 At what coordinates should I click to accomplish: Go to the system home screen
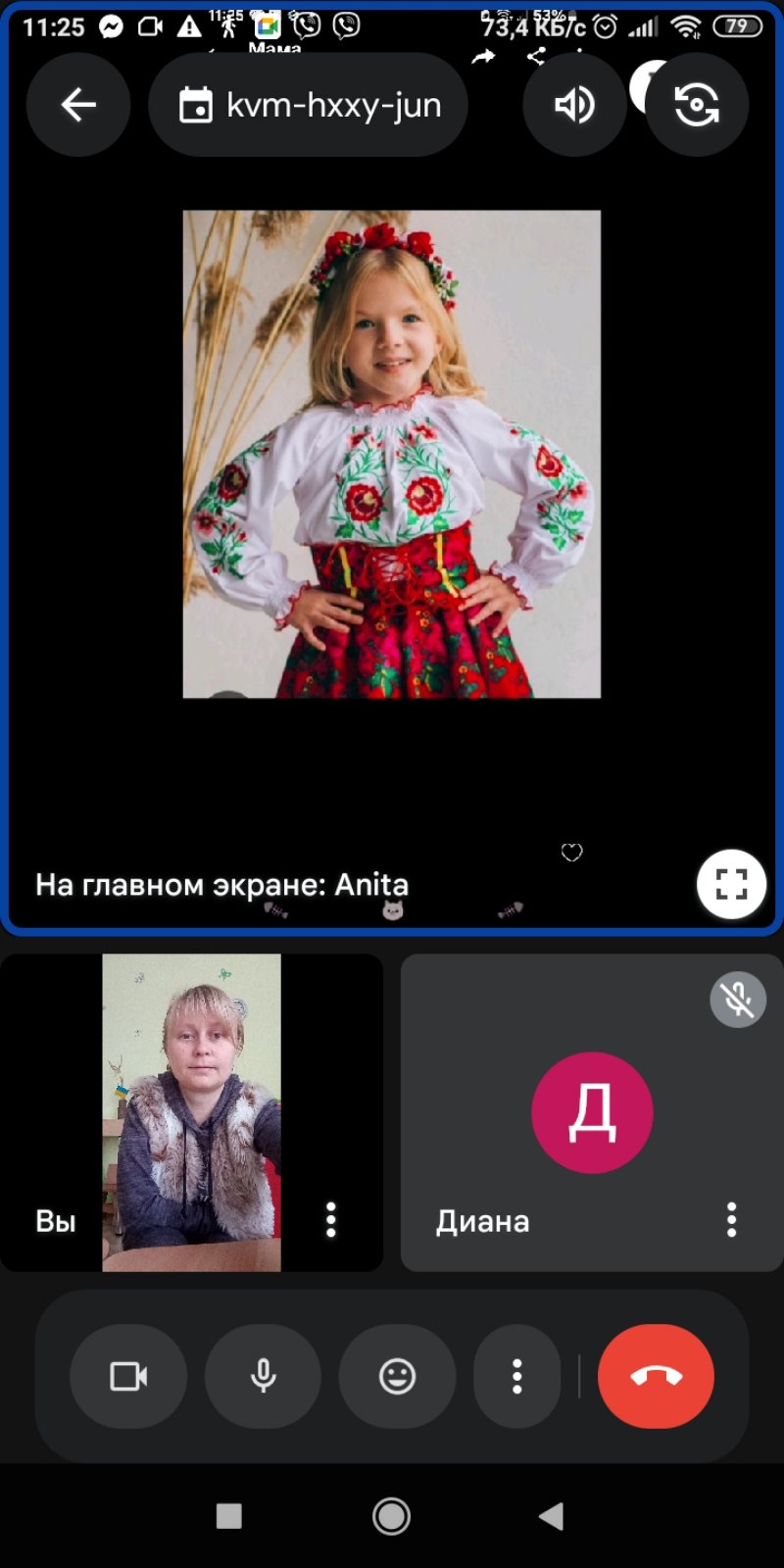(x=391, y=1516)
